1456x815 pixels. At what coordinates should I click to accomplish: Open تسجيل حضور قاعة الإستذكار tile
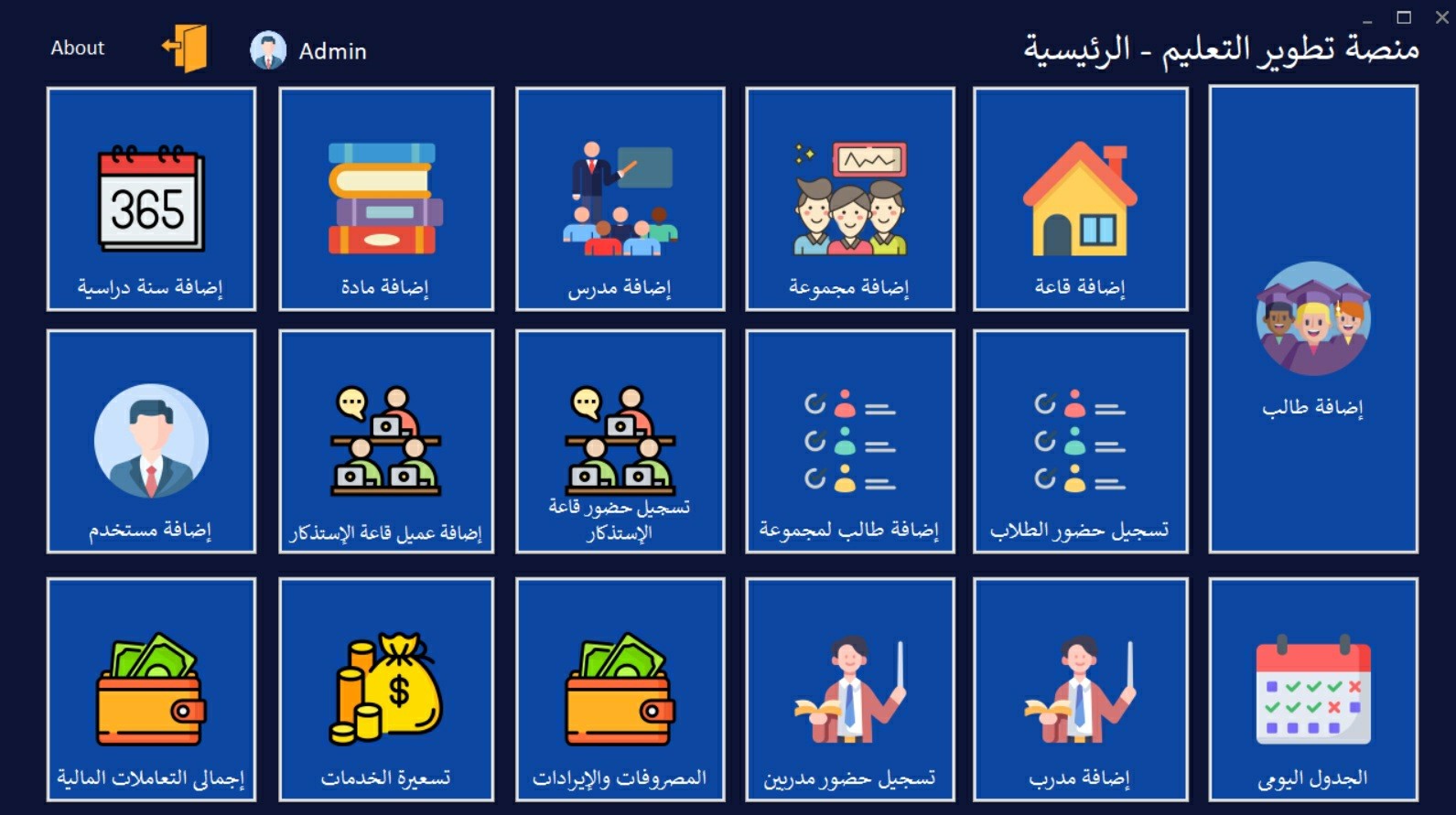[620, 442]
